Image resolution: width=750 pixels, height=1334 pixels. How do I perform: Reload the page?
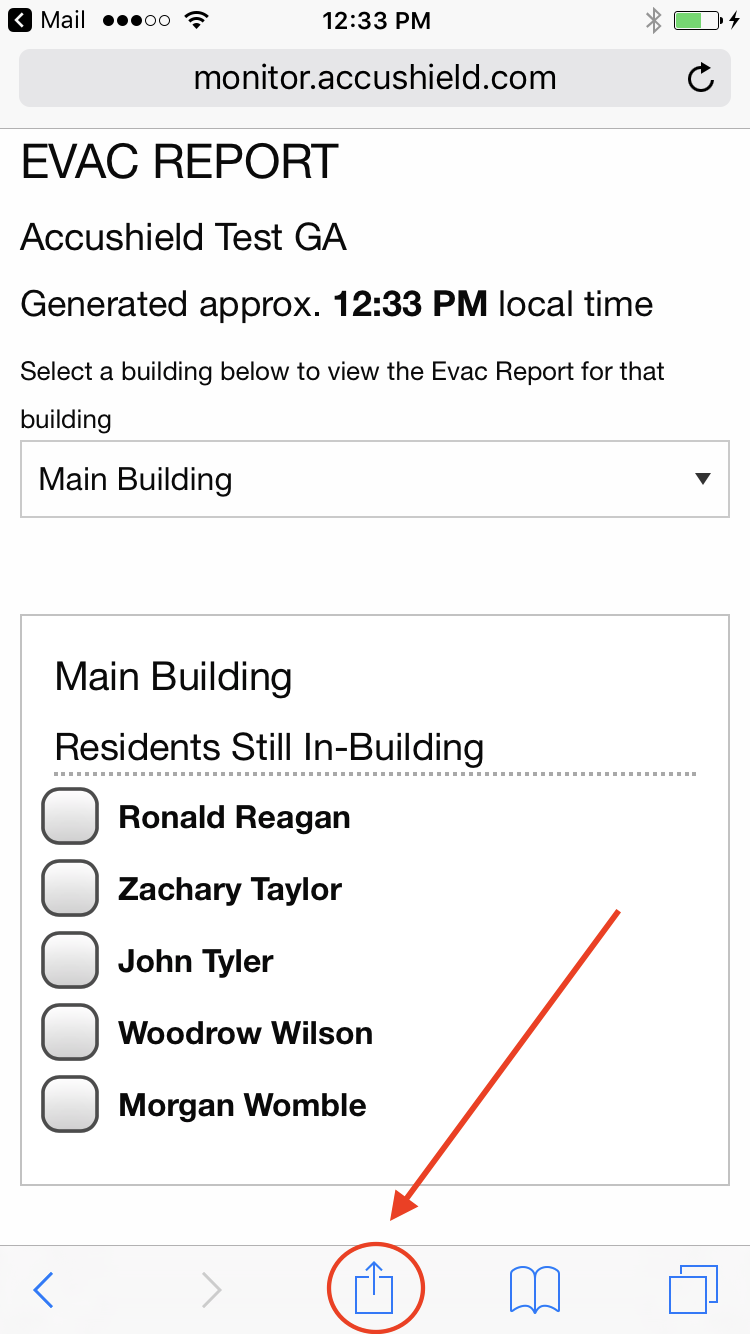click(x=702, y=78)
